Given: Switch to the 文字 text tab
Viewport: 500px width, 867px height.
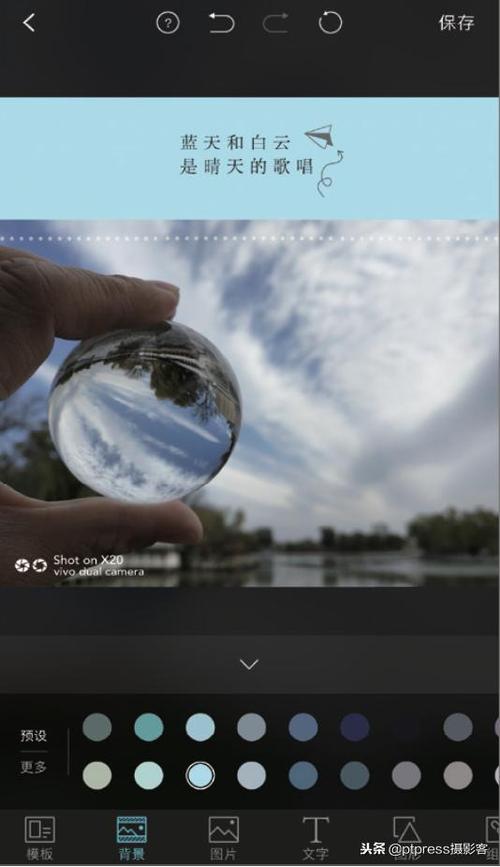Looking at the screenshot, I should [315, 838].
